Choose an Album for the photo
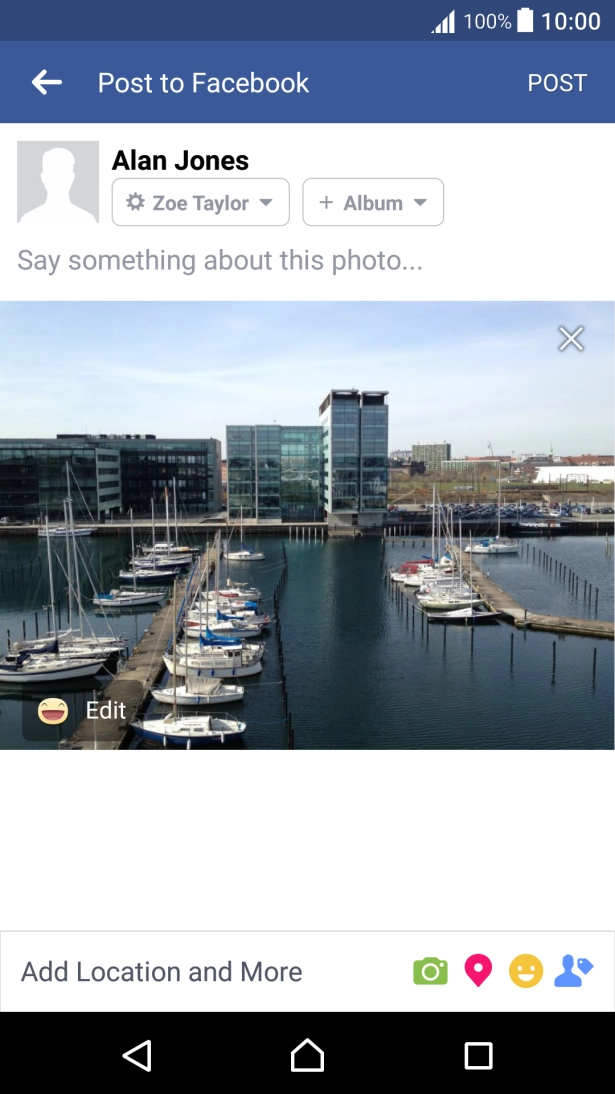615x1094 pixels. (373, 203)
